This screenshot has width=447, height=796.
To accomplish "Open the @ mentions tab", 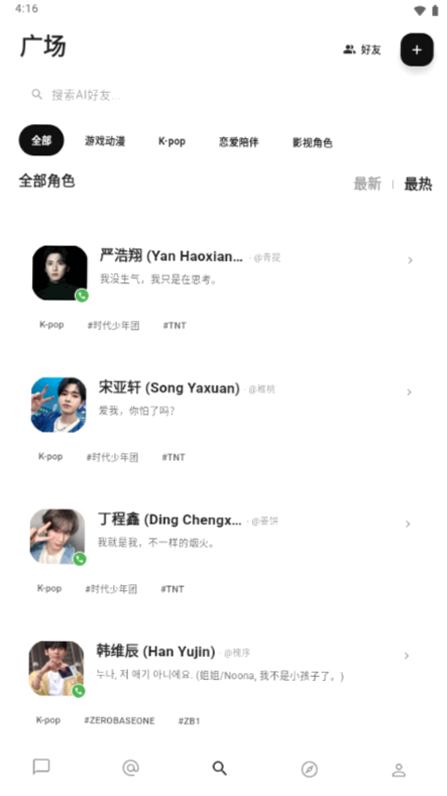I will tap(130, 768).
